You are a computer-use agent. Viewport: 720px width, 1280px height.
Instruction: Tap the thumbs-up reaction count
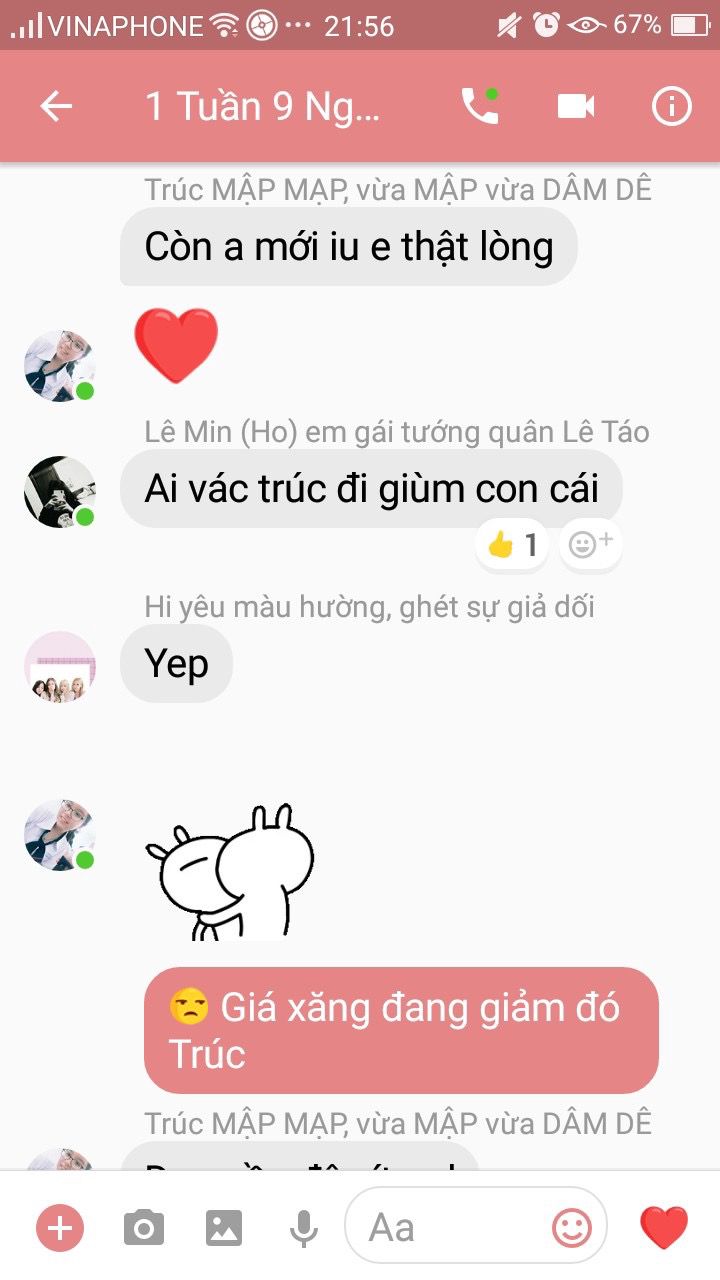[512, 545]
